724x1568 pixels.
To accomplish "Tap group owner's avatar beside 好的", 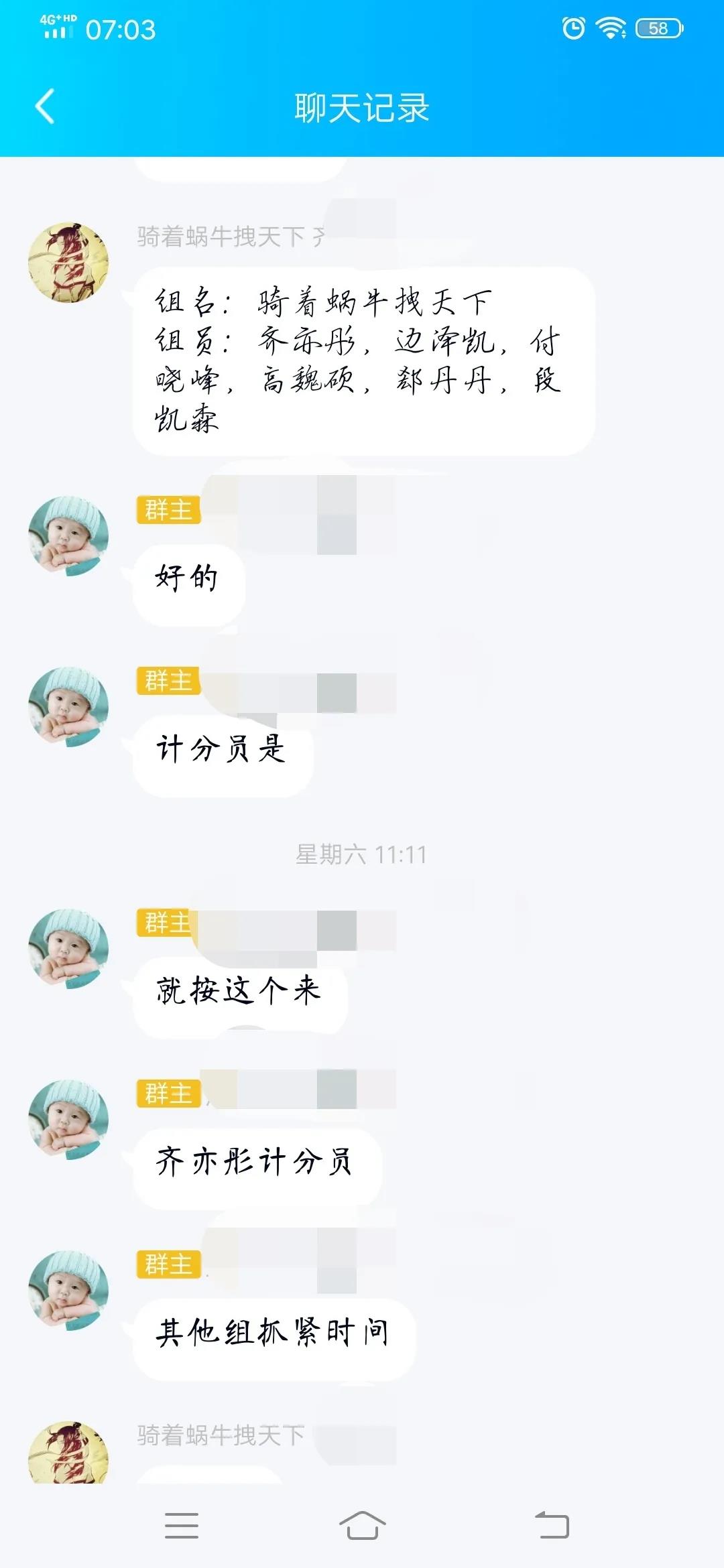I will coord(68,536).
